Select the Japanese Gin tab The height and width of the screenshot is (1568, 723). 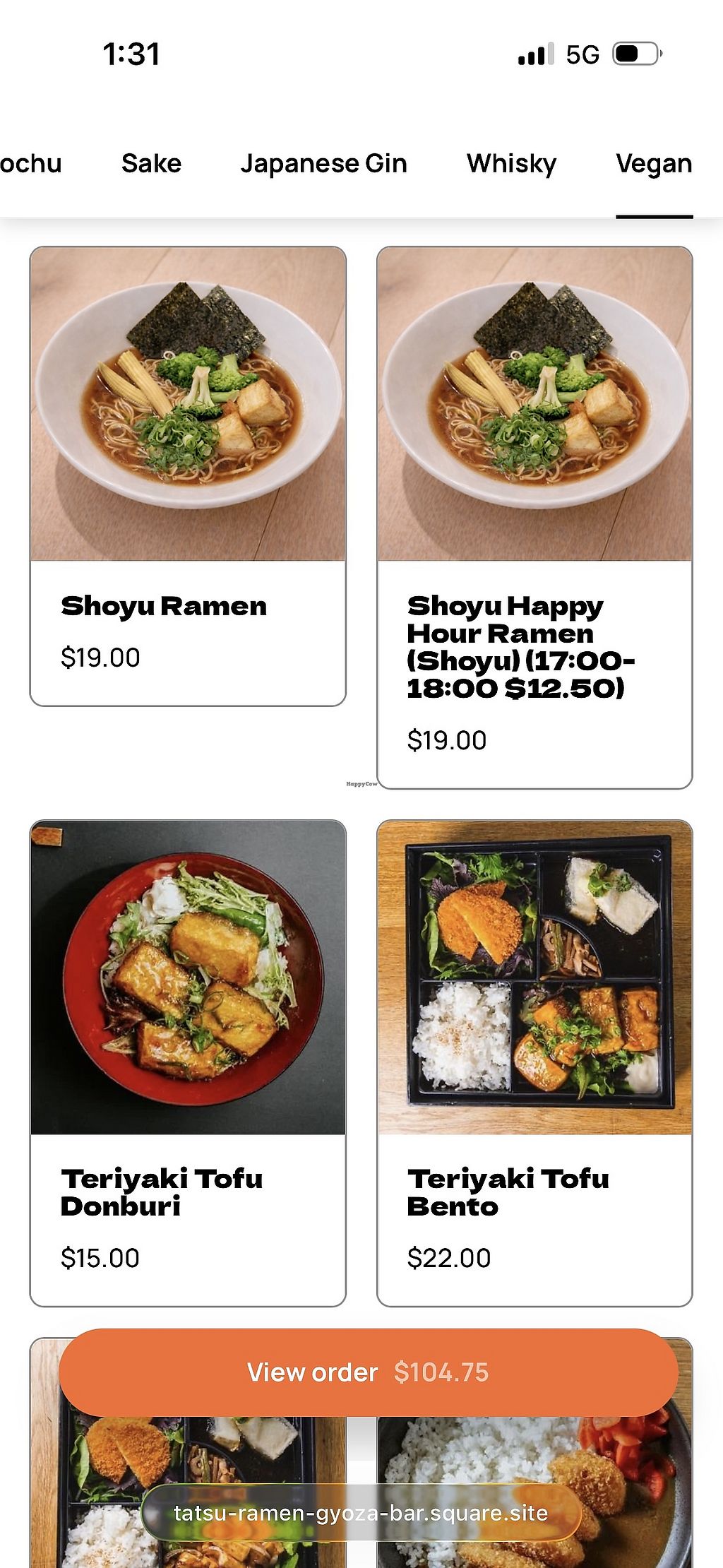pos(323,163)
